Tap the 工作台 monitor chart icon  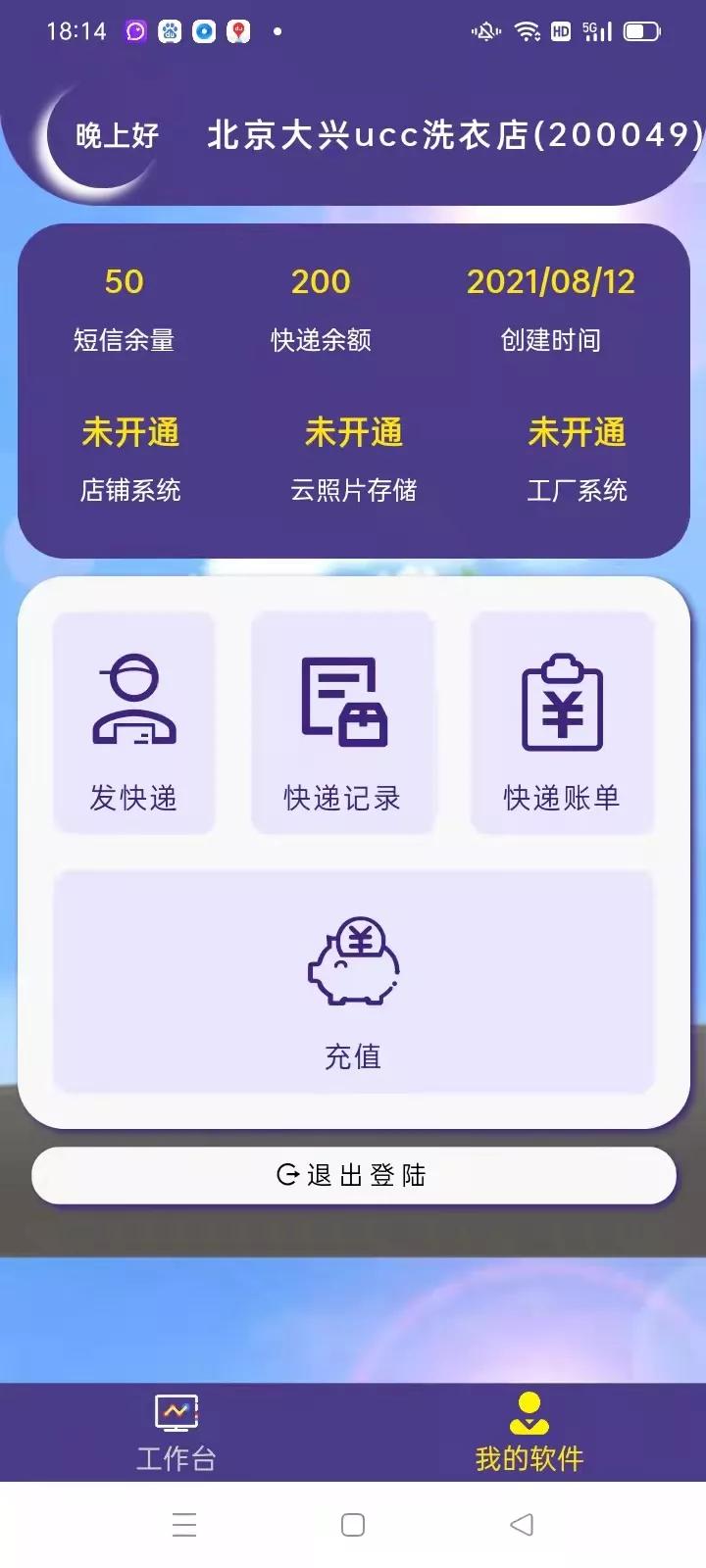[x=175, y=1411]
